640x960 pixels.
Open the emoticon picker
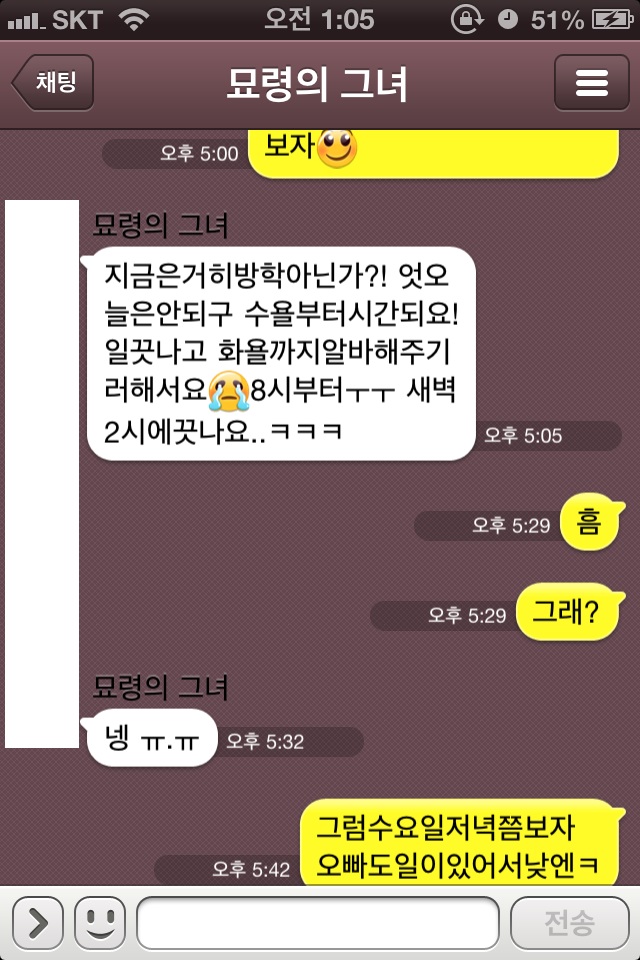point(99,922)
